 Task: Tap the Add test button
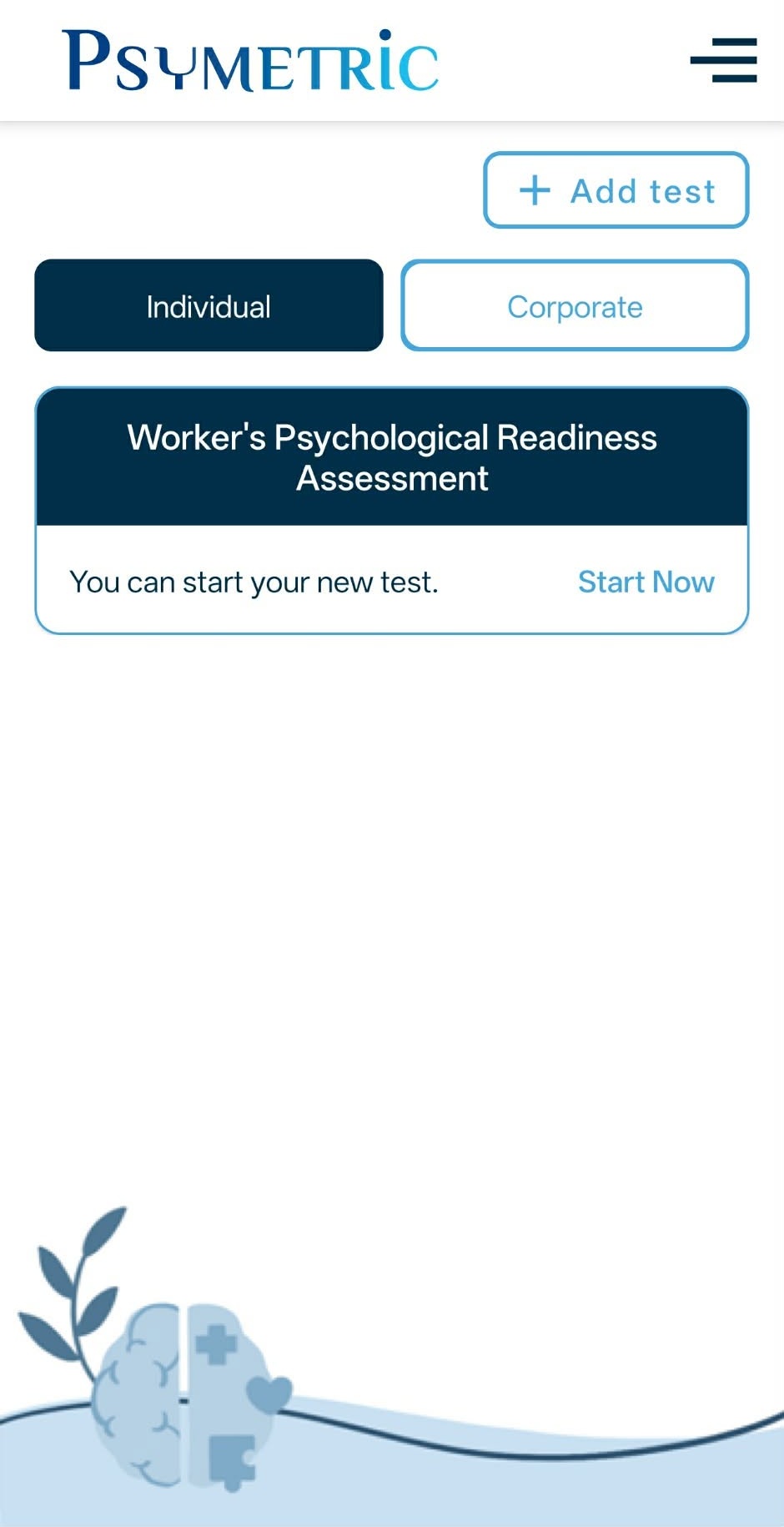(616, 190)
